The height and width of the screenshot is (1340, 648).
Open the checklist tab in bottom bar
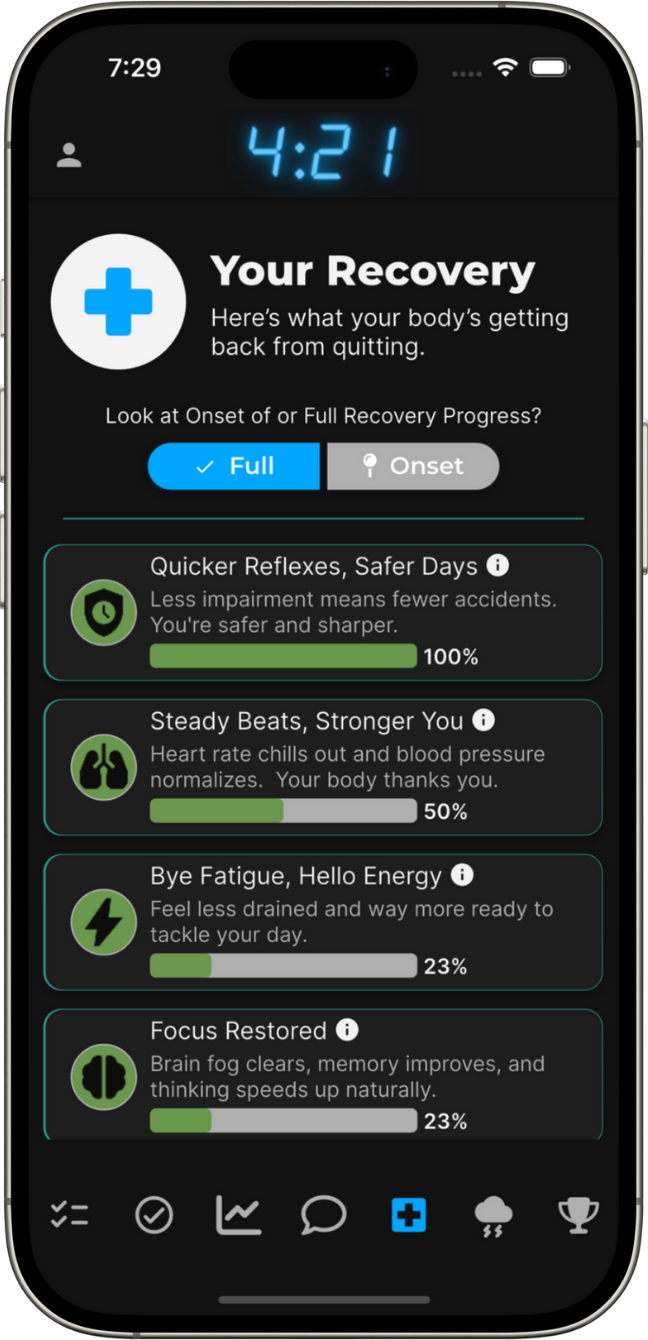pyautogui.click(x=70, y=1215)
